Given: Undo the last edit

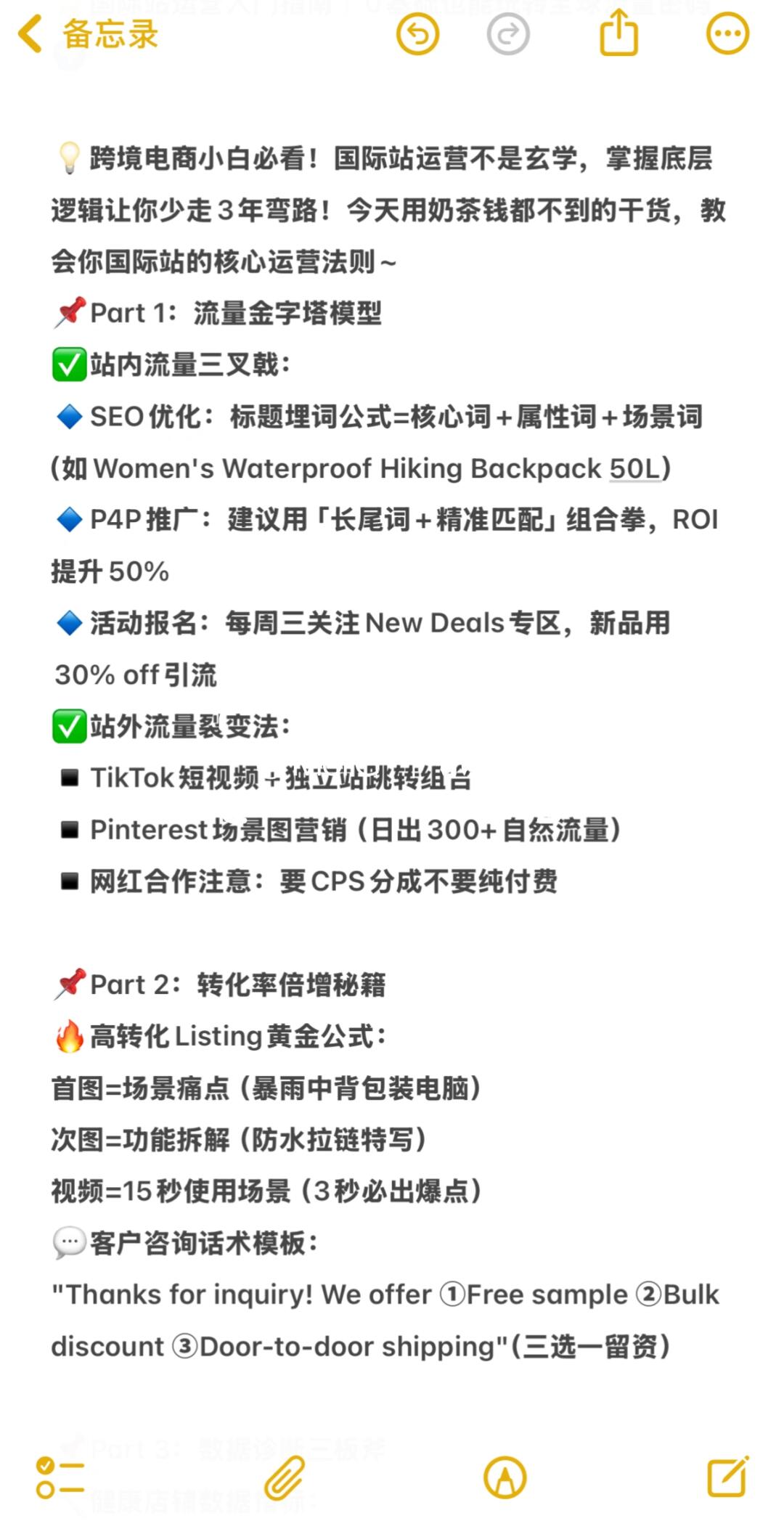Looking at the screenshot, I should pos(417,33).
